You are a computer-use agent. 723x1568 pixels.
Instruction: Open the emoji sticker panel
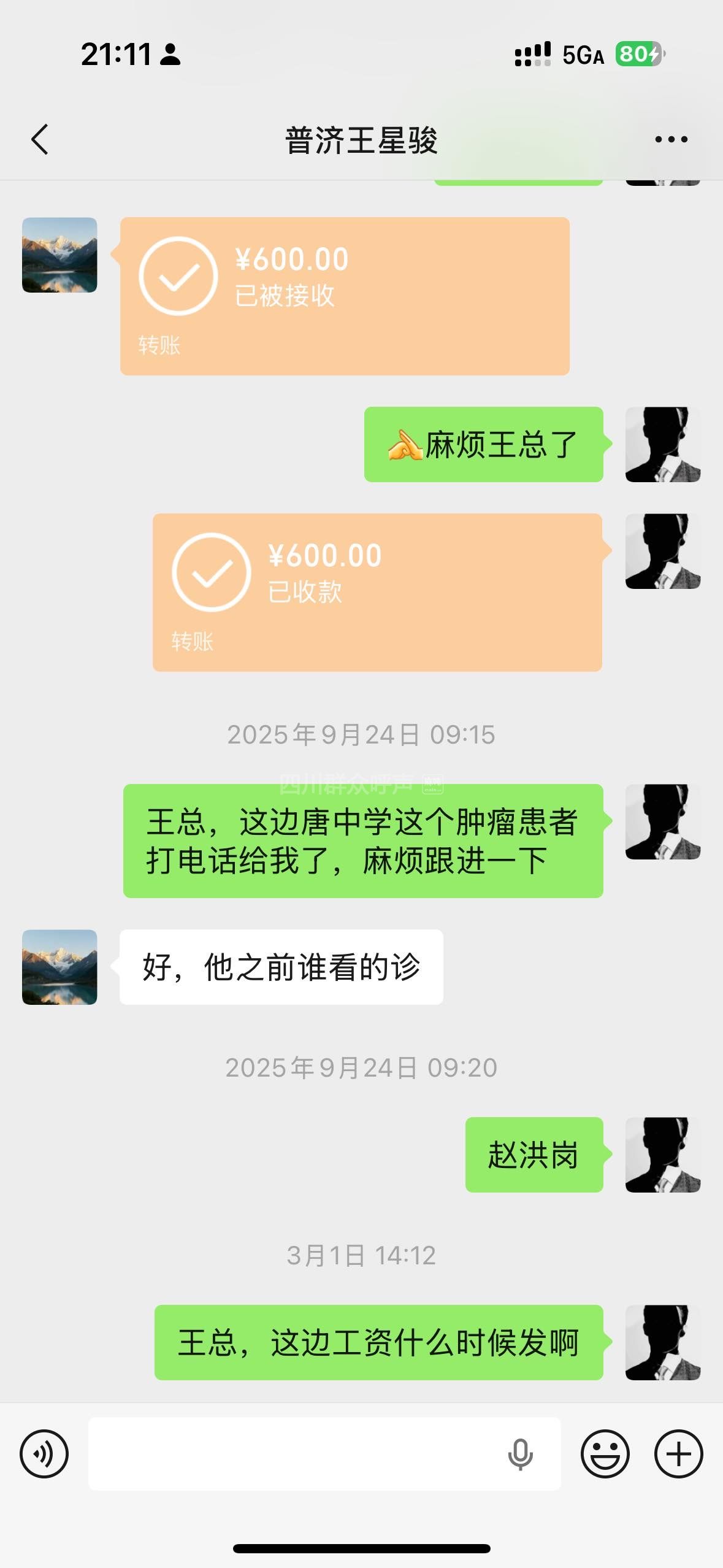pyautogui.click(x=605, y=1453)
